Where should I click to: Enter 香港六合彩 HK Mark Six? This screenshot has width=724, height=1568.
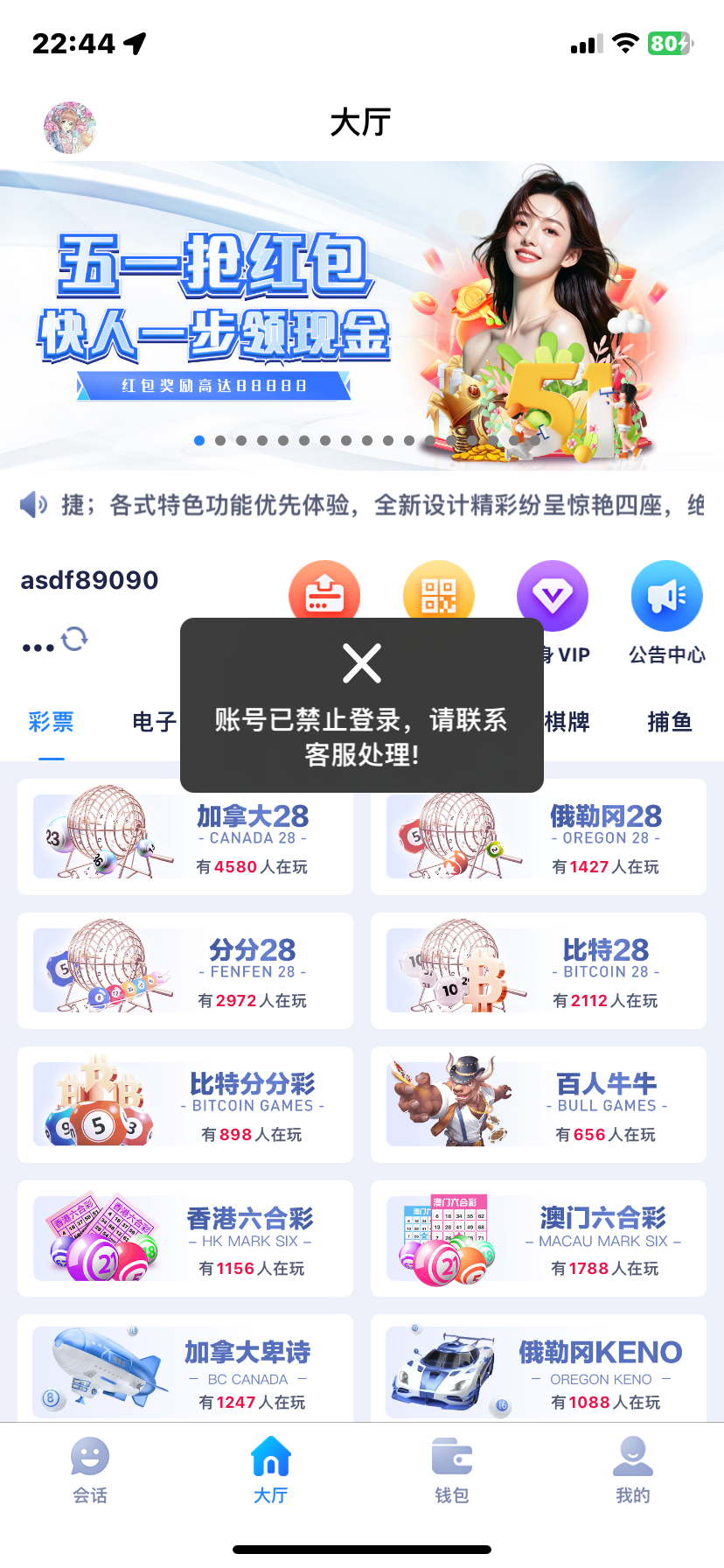(185, 1239)
